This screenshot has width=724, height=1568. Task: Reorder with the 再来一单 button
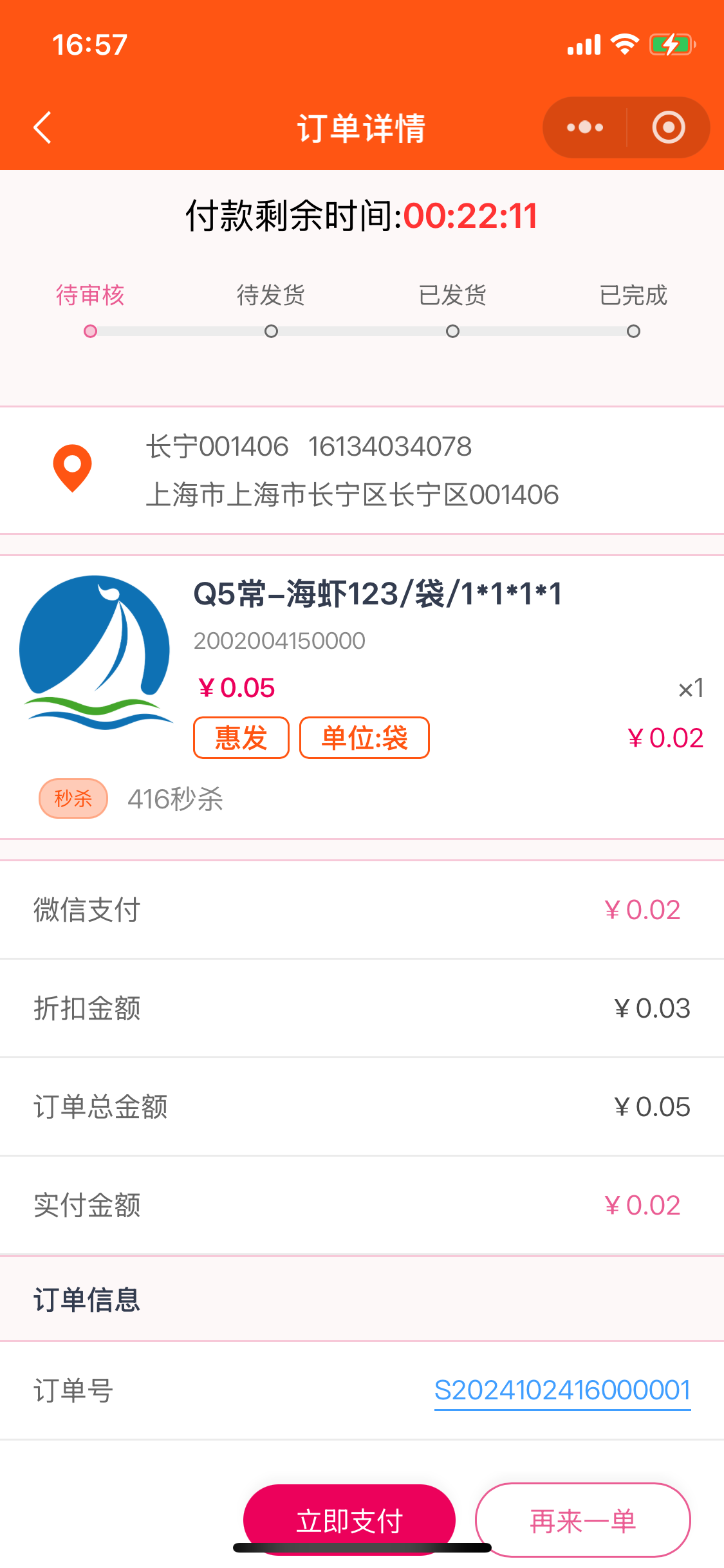(582, 1520)
